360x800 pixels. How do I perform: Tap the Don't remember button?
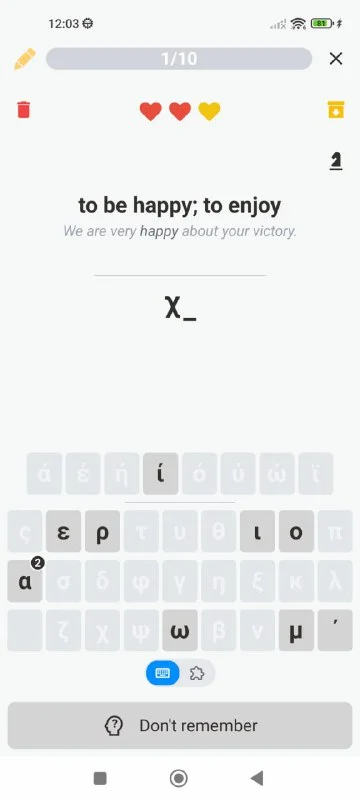click(180, 726)
